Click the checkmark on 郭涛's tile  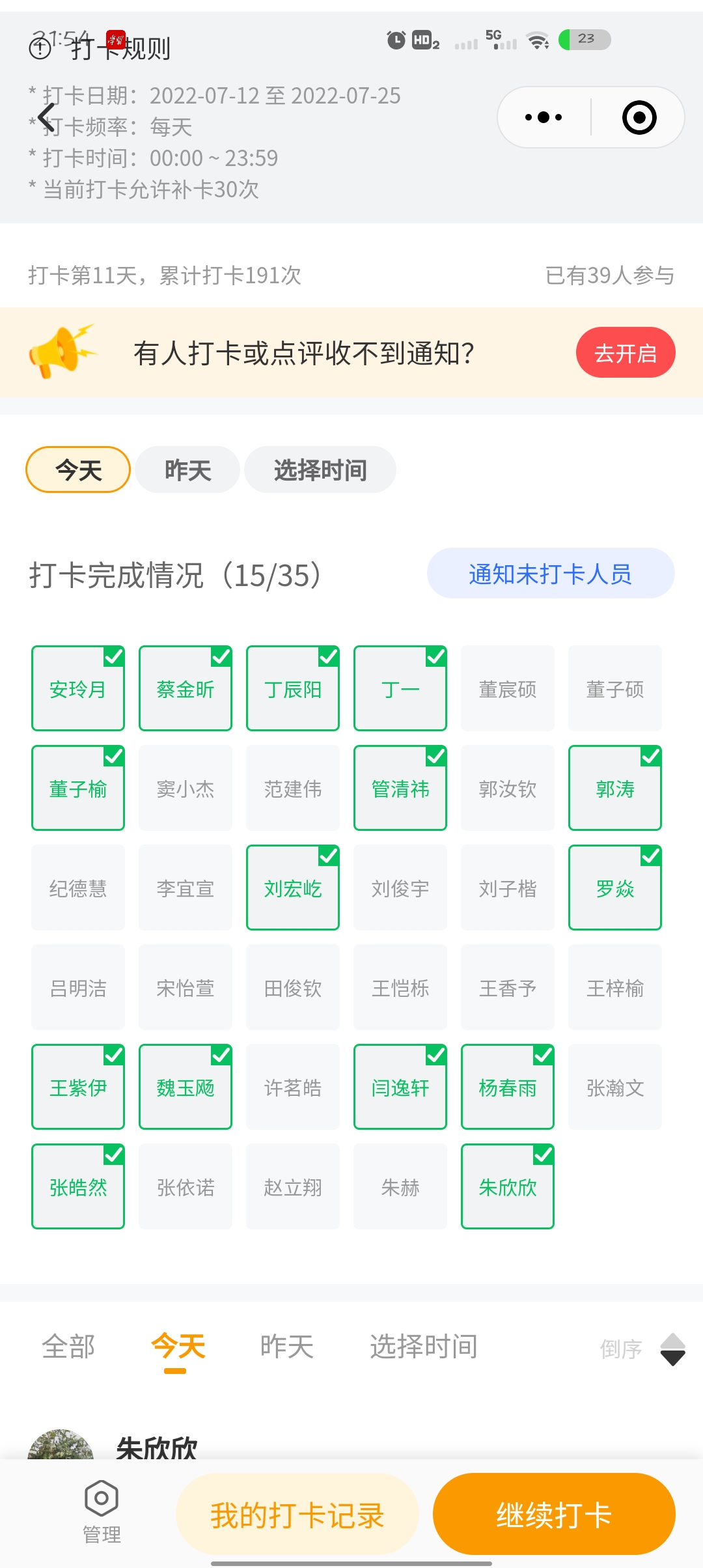pos(649,757)
